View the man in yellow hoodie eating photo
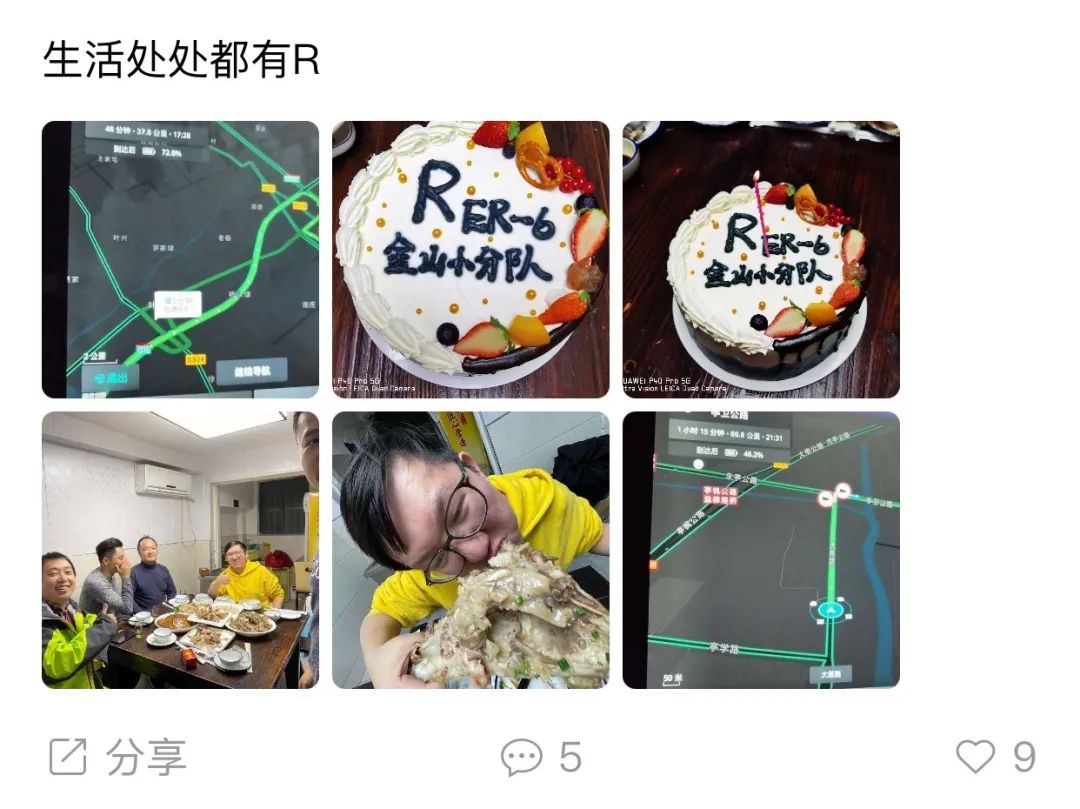 pos(470,550)
